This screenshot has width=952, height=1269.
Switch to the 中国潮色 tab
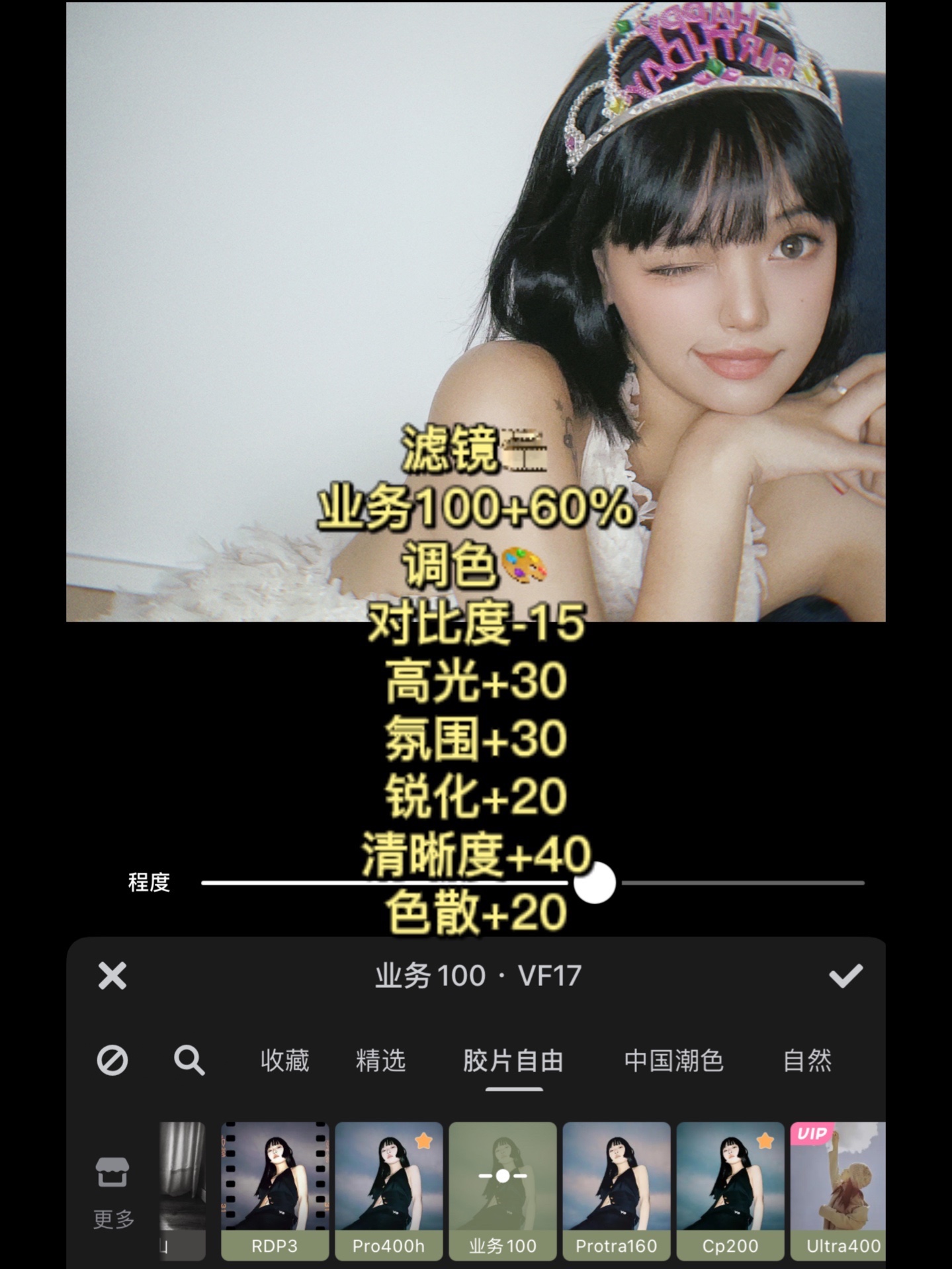[673, 1061]
